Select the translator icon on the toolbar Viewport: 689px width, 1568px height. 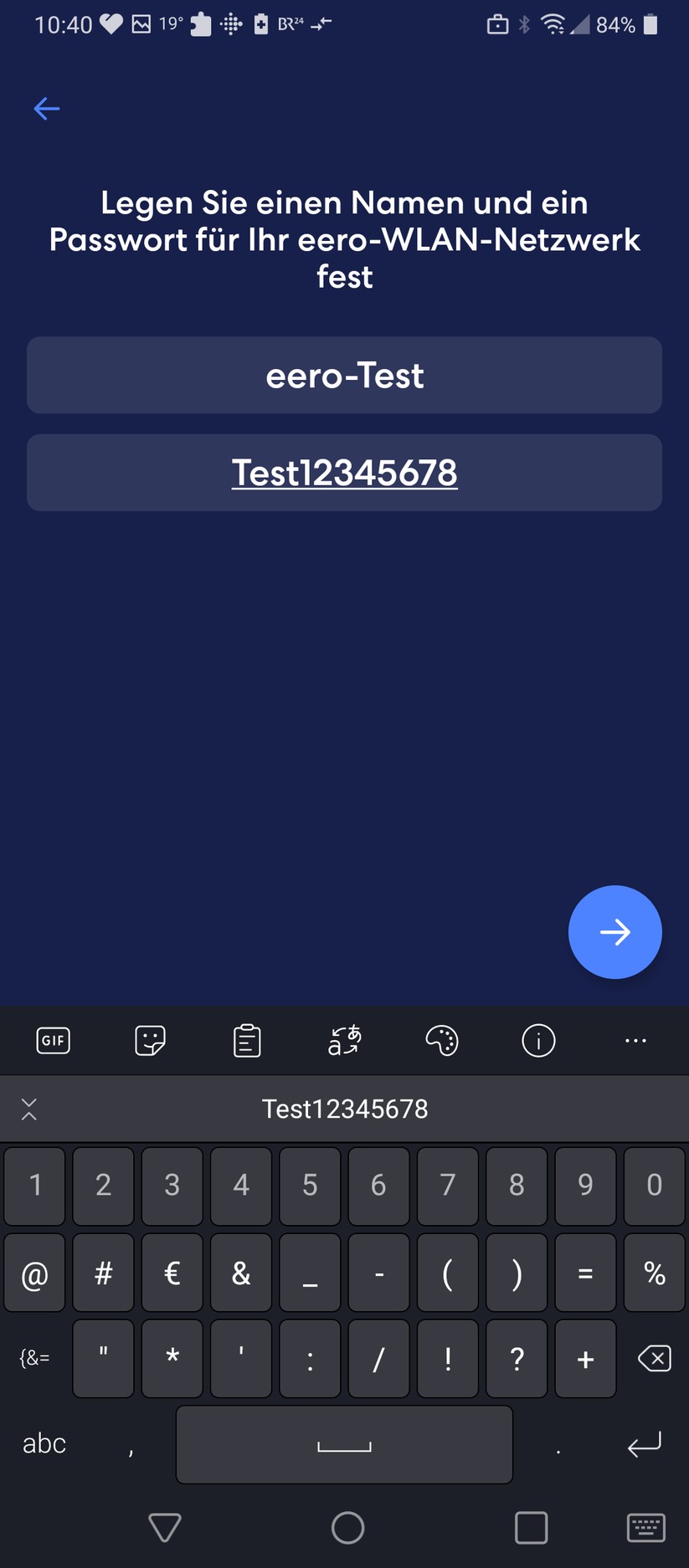(344, 1040)
